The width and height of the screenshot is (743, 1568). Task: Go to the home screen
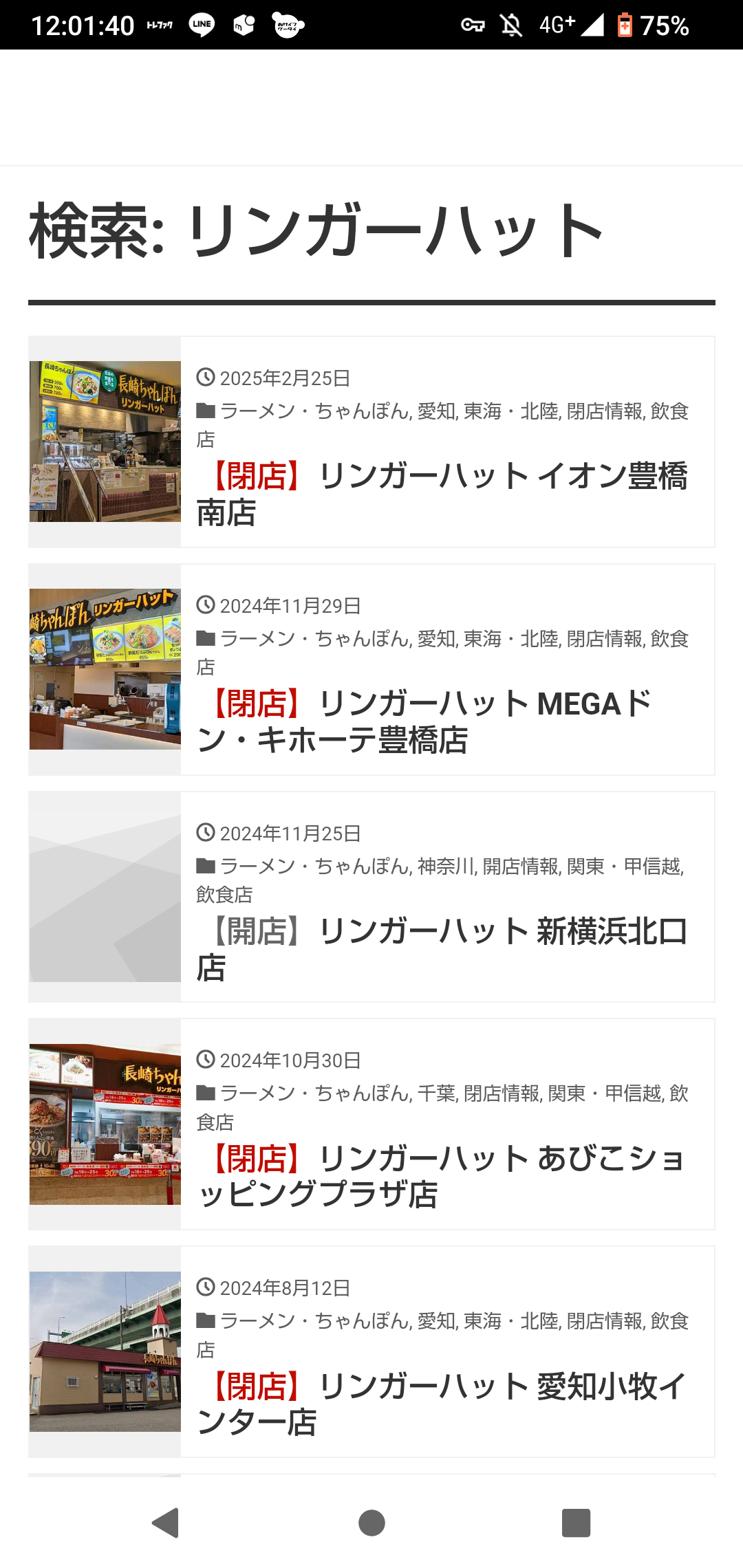(x=371, y=1523)
